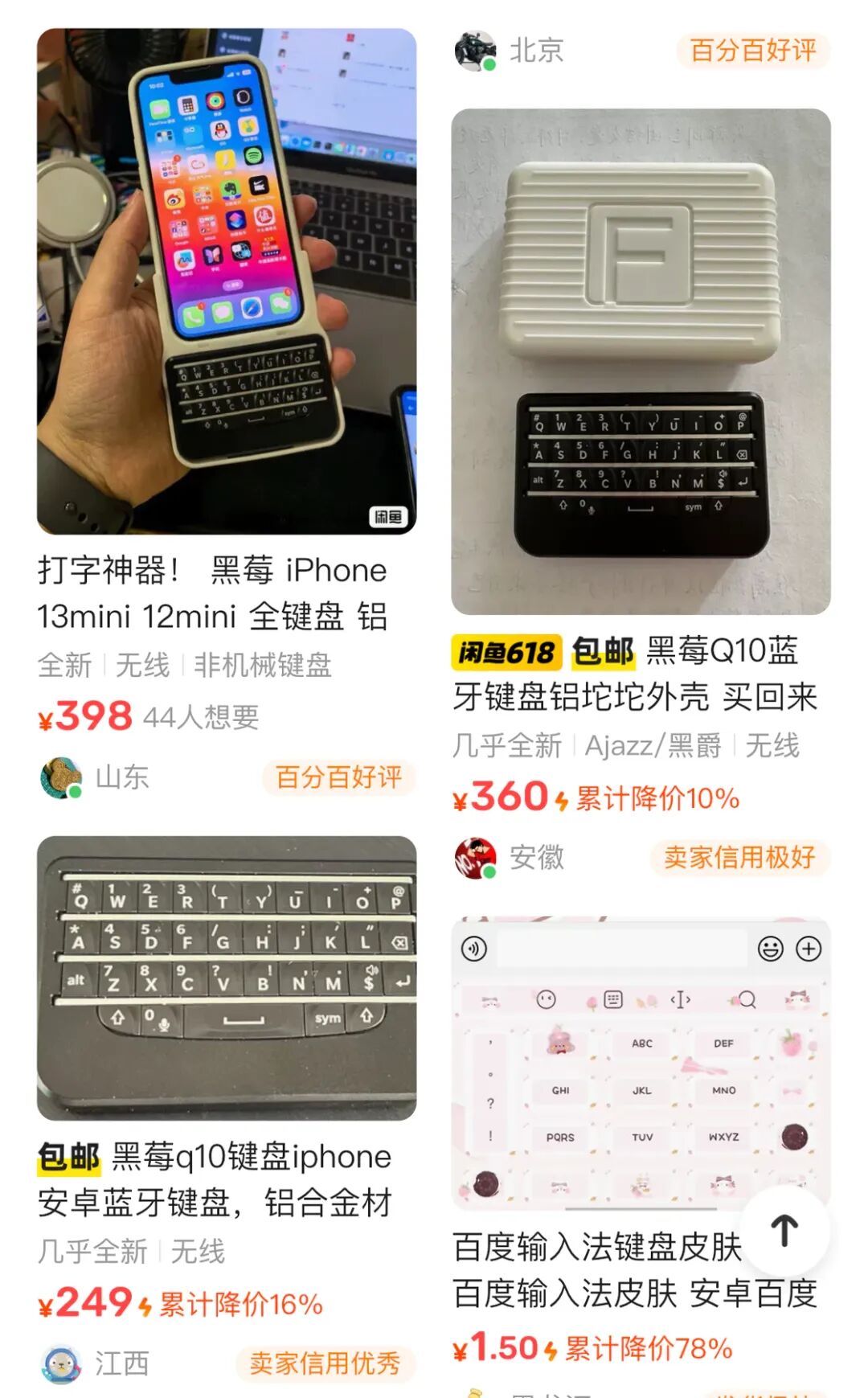Open the 黑莓Q10蓝牙键盘 listing photo

(x=641, y=362)
